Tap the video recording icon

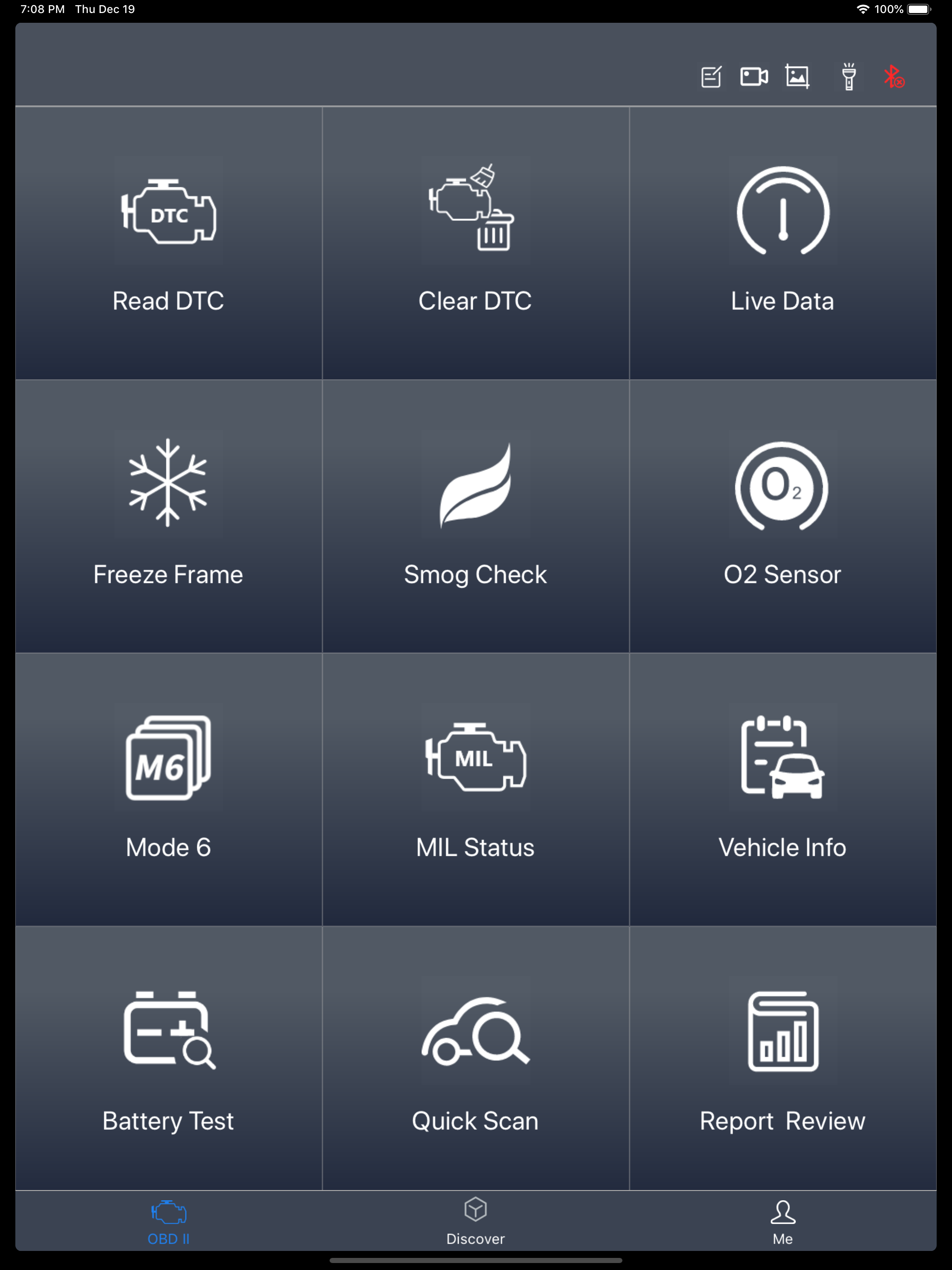click(754, 76)
